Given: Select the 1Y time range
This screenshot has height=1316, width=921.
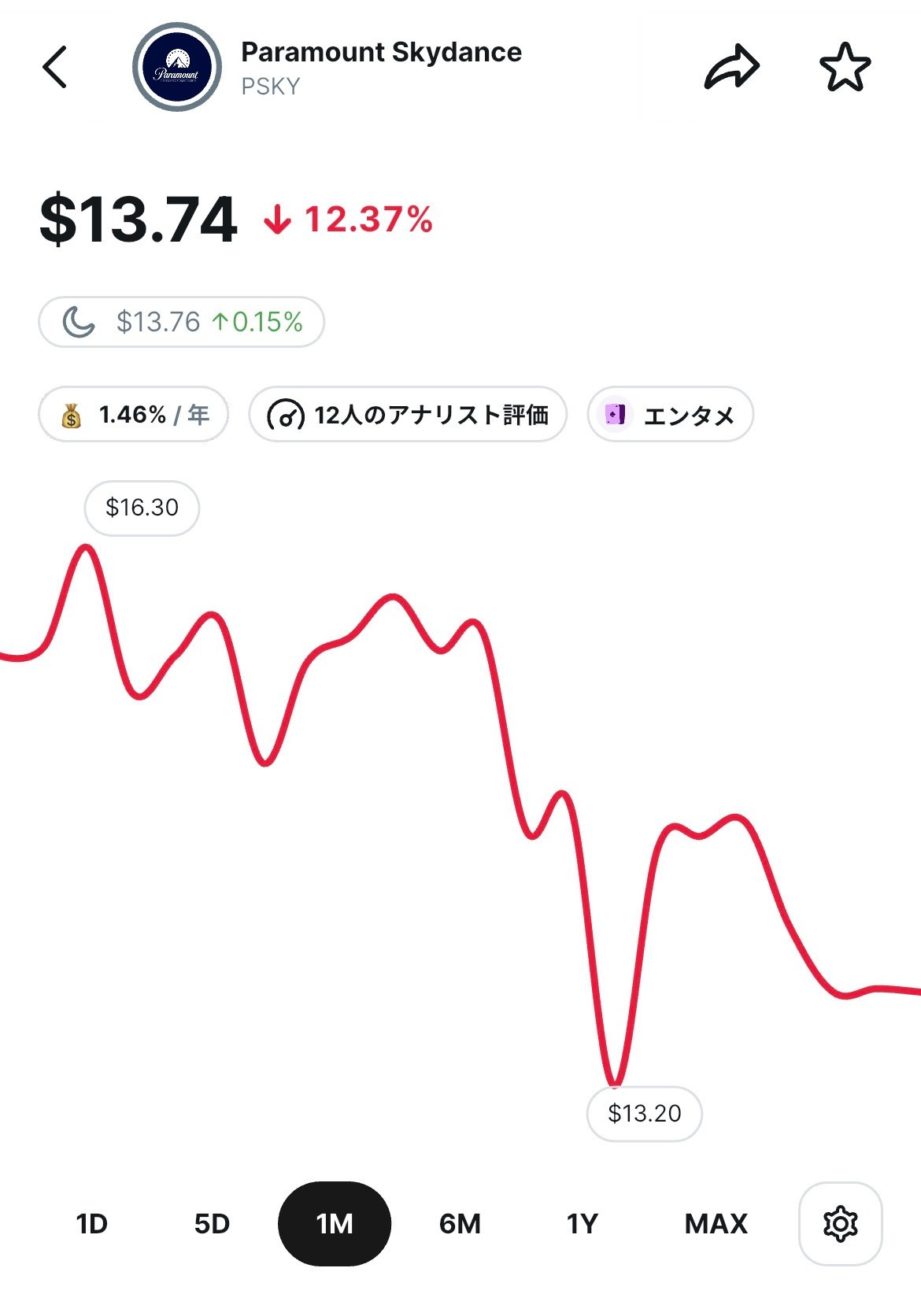Looking at the screenshot, I should [583, 1224].
